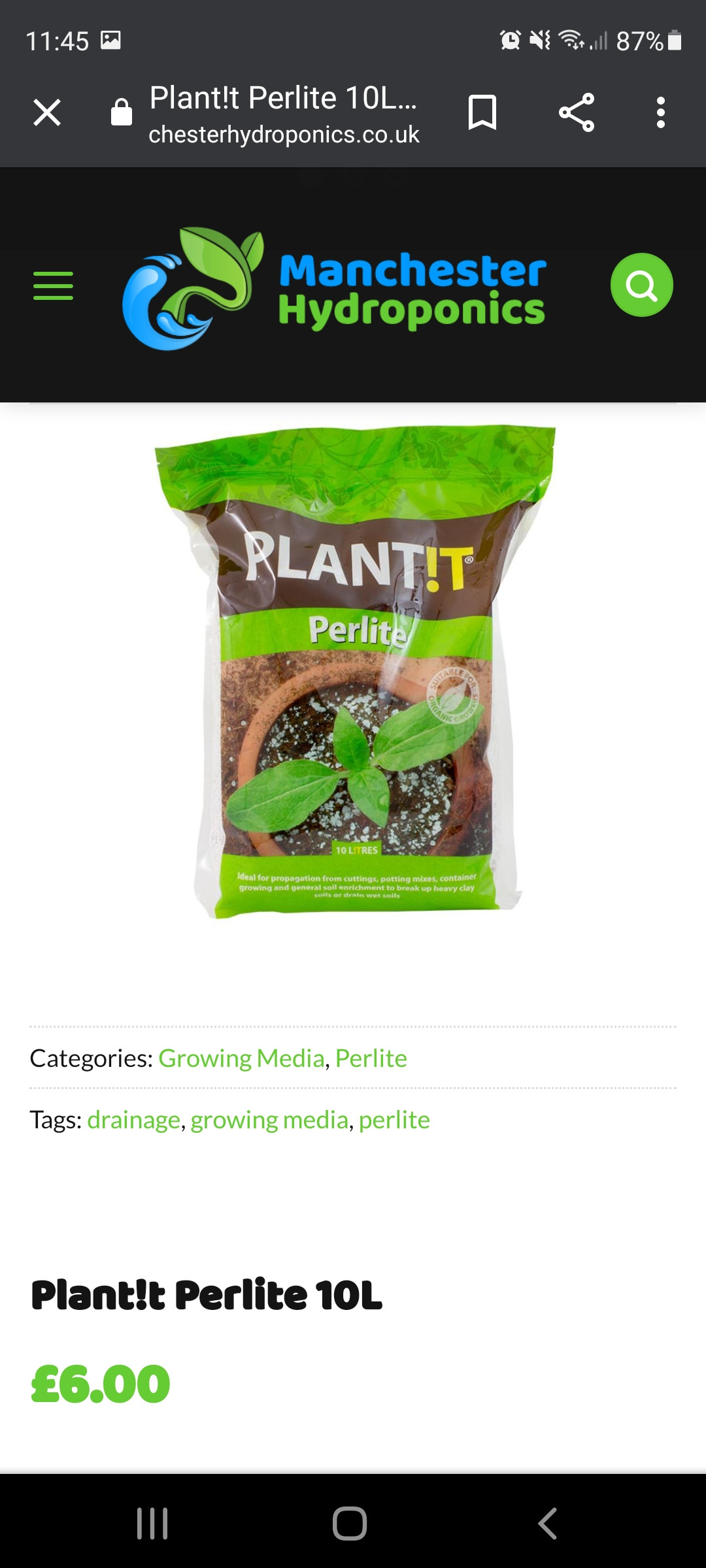Share the Plant!t Perlite page

(577, 112)
